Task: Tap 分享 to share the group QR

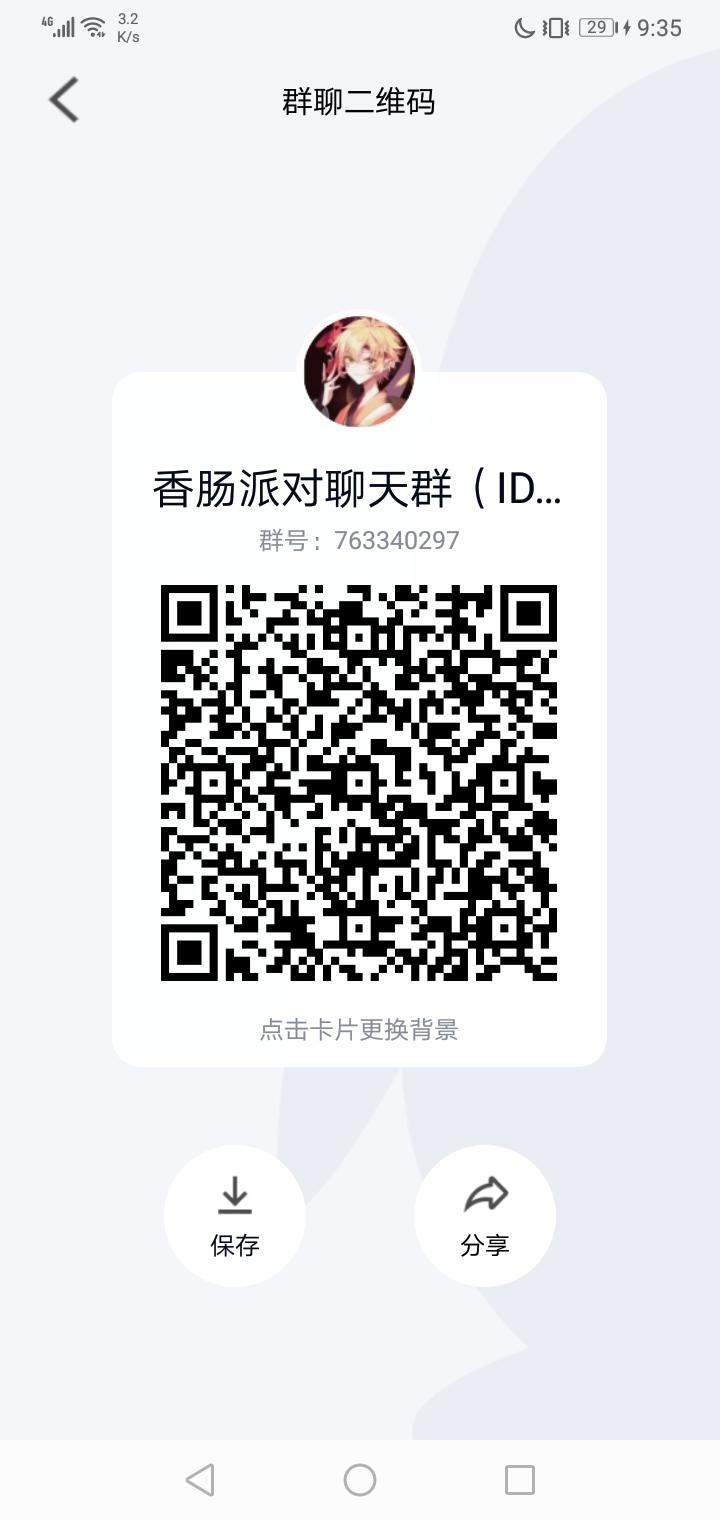Action: (x=484, y=1245)
